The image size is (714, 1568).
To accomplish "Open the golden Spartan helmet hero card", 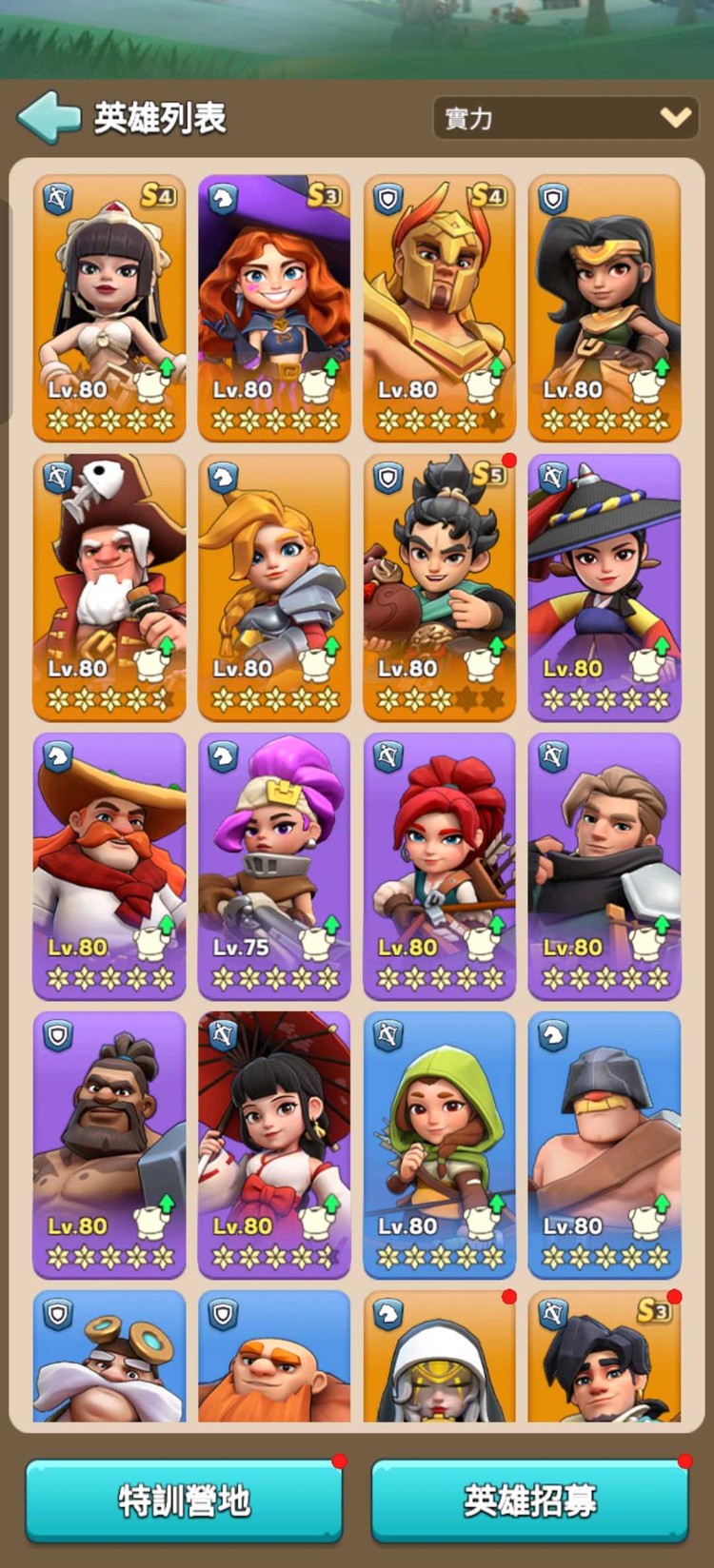I will click(x=439, y=304).
